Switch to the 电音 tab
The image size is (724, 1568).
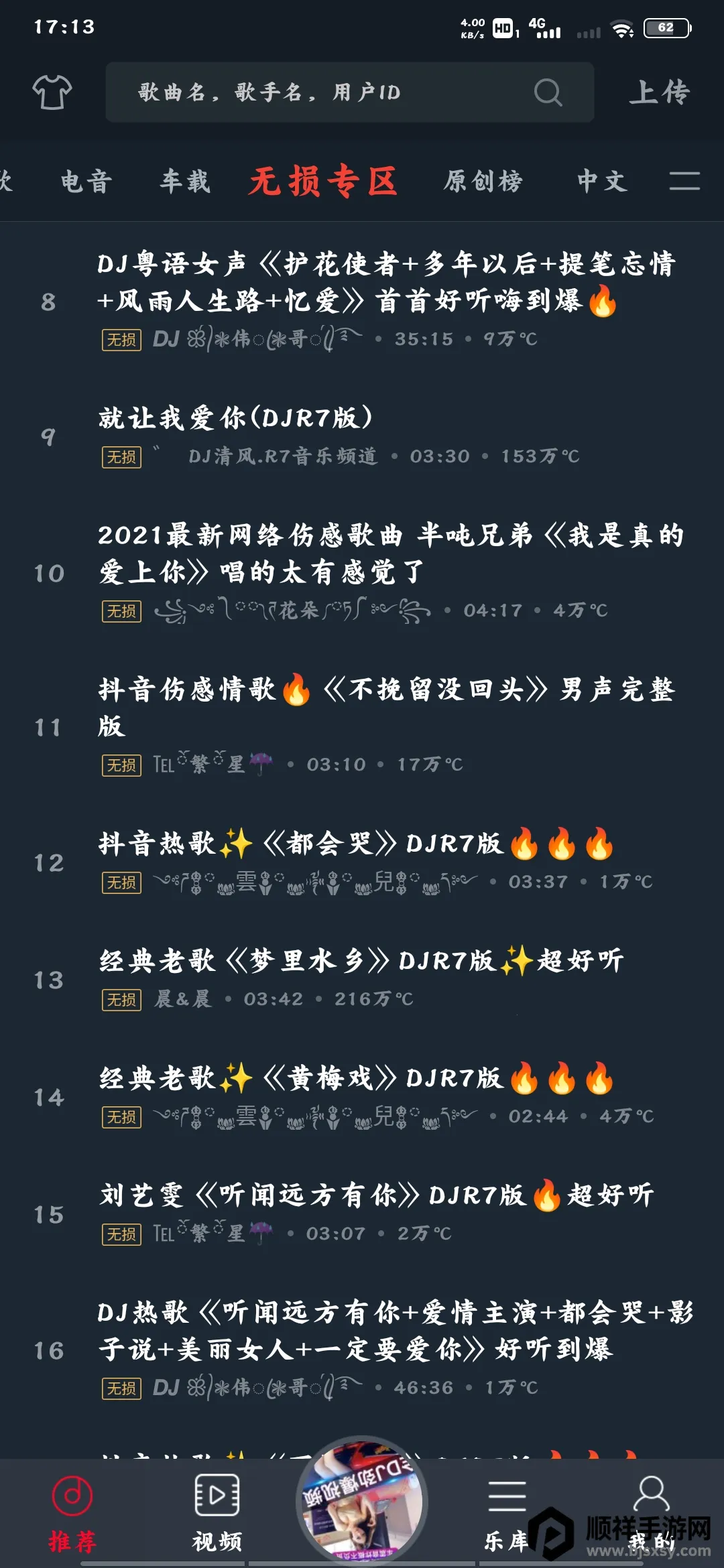(86, 182)
